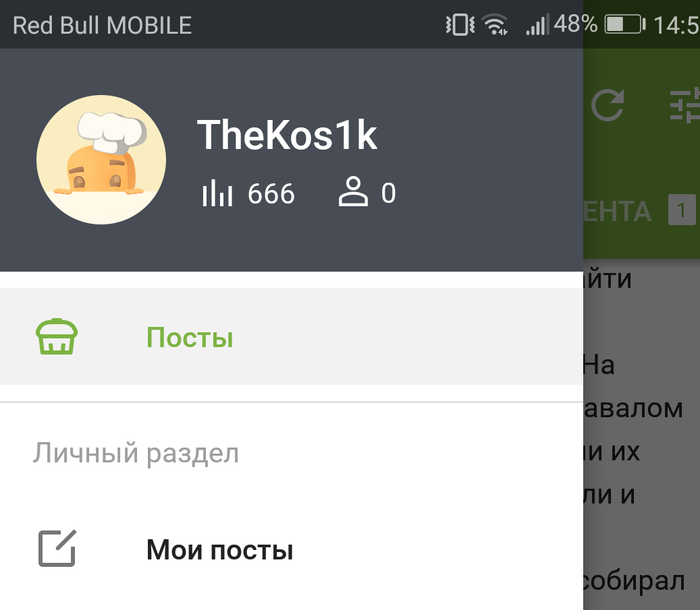Select the Посты menu item
700x610 pixels.
189,338
